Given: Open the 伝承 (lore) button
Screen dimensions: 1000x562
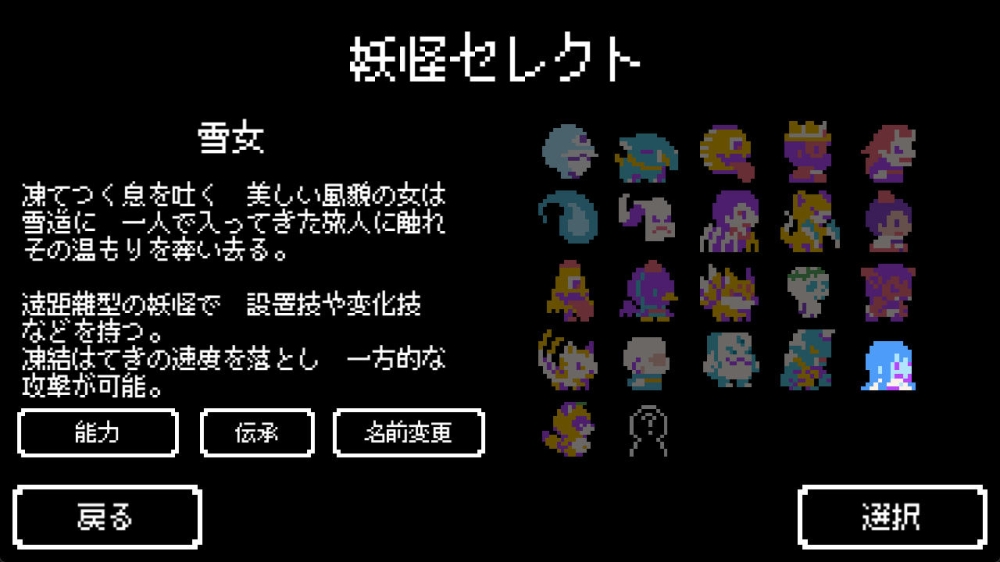Looking at the screenshot, I should coord(257,432).
